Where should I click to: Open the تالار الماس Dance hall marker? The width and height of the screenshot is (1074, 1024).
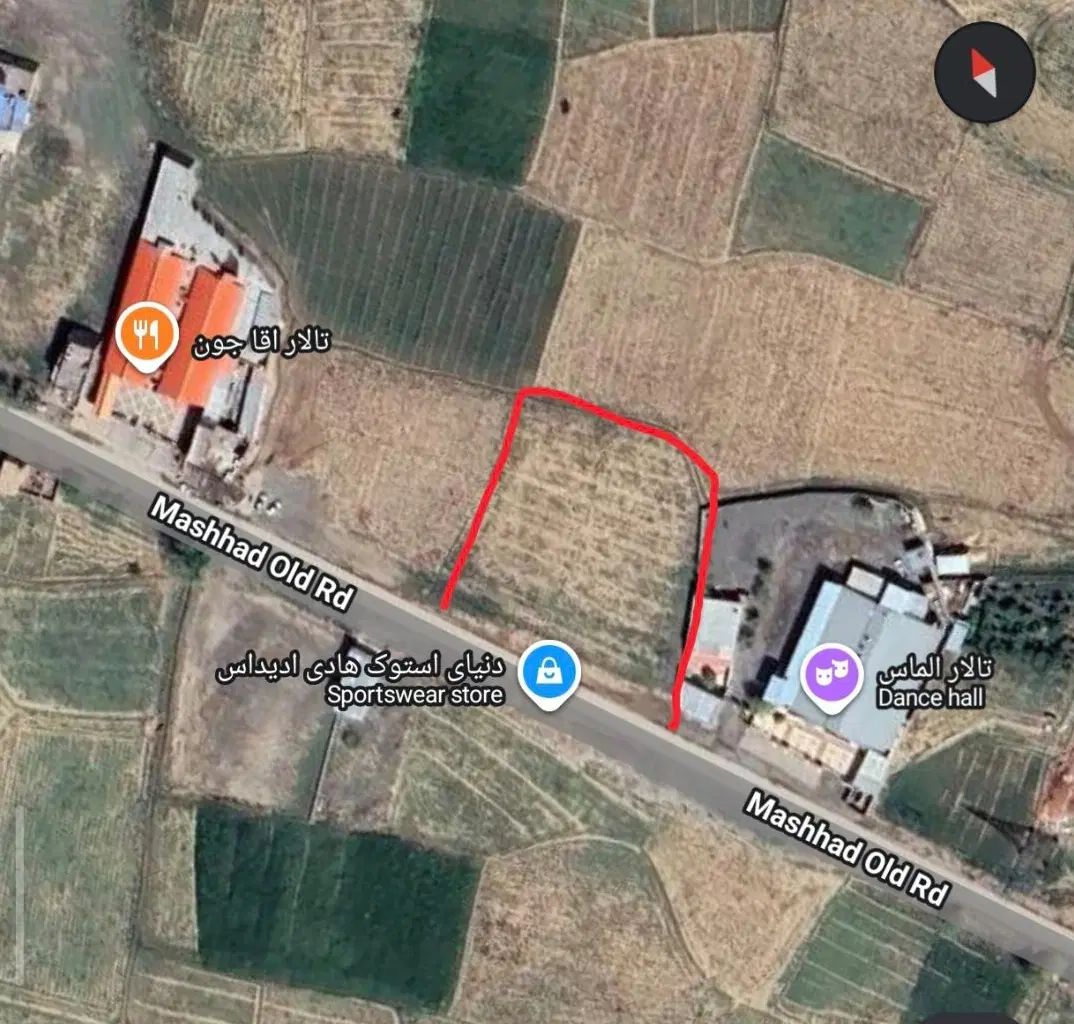tap(834, 674)
